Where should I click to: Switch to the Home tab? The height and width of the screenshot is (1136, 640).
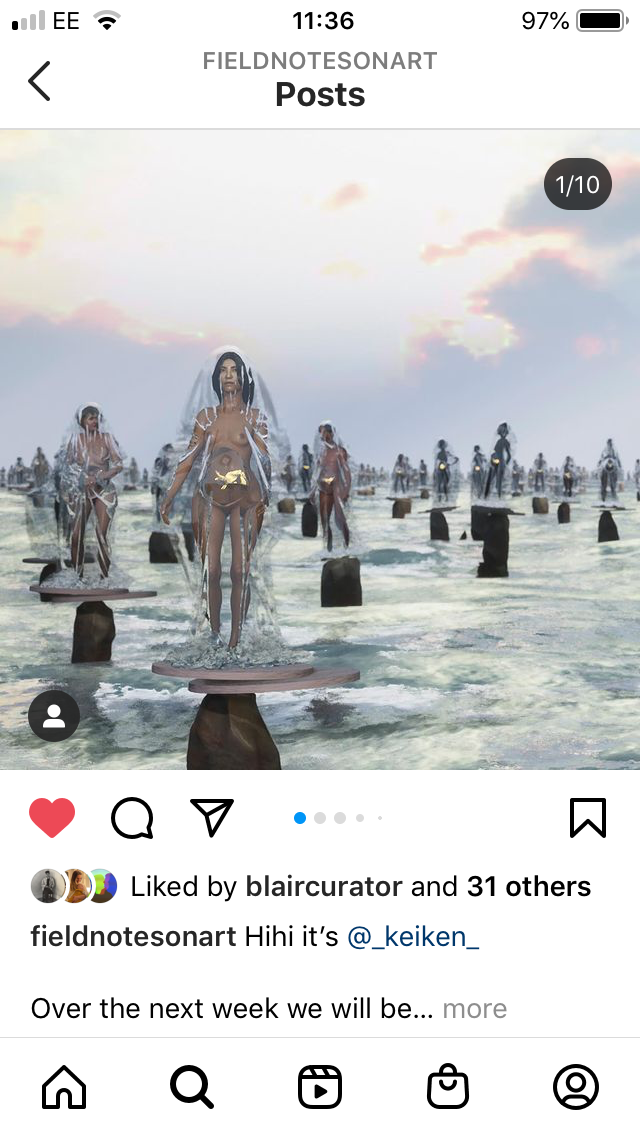(64, 1087)
